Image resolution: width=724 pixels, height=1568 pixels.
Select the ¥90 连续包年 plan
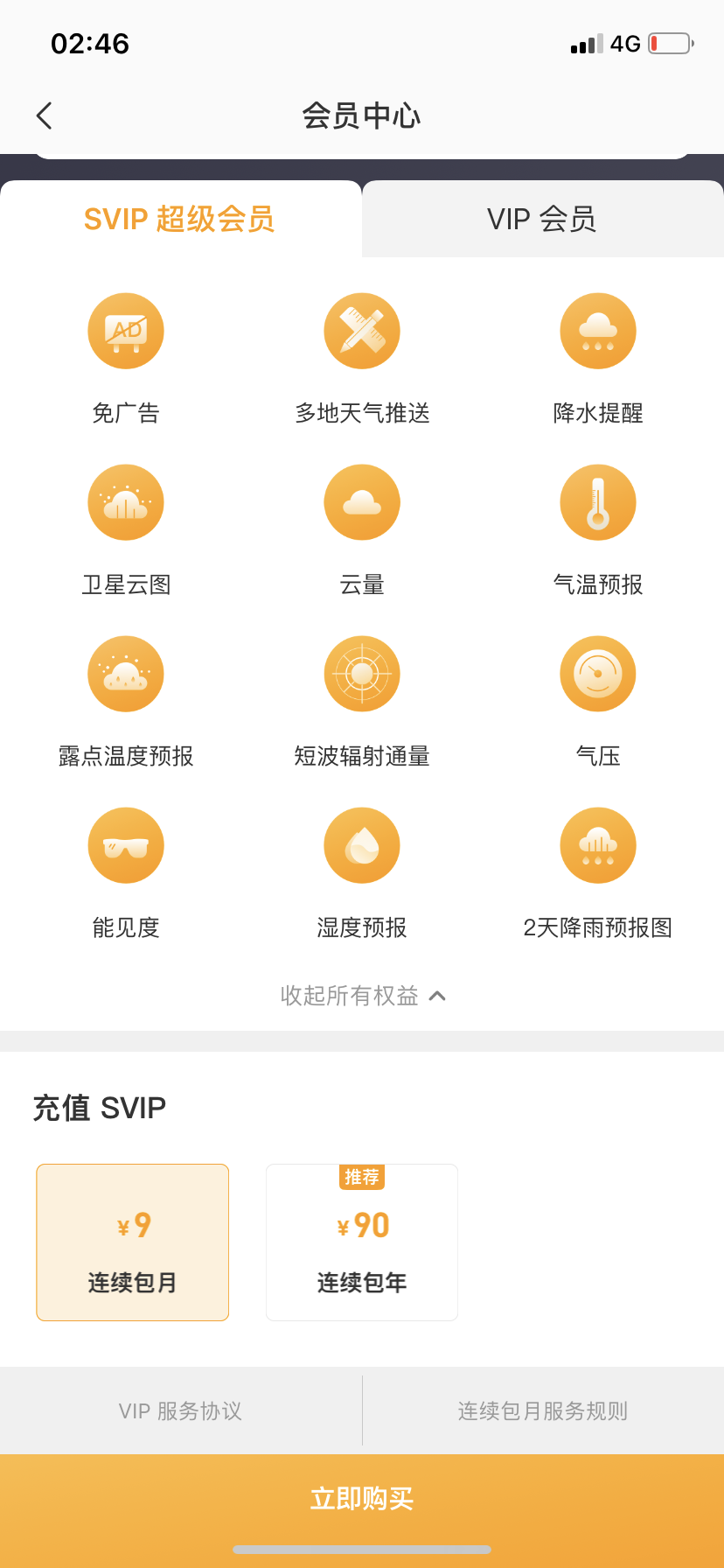362,1242
